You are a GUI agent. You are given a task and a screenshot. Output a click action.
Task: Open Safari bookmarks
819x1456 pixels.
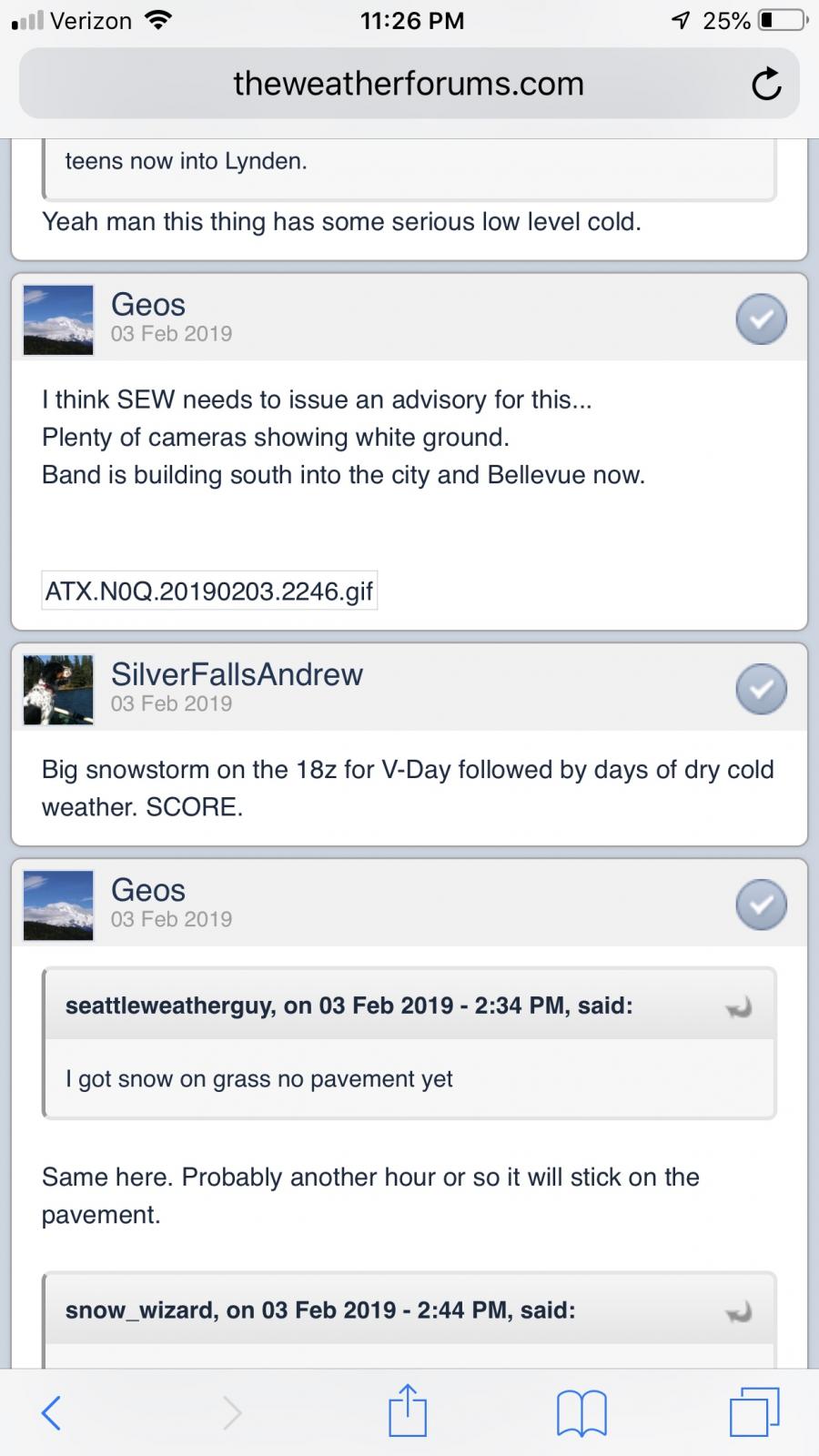[x=581, y=1413]
